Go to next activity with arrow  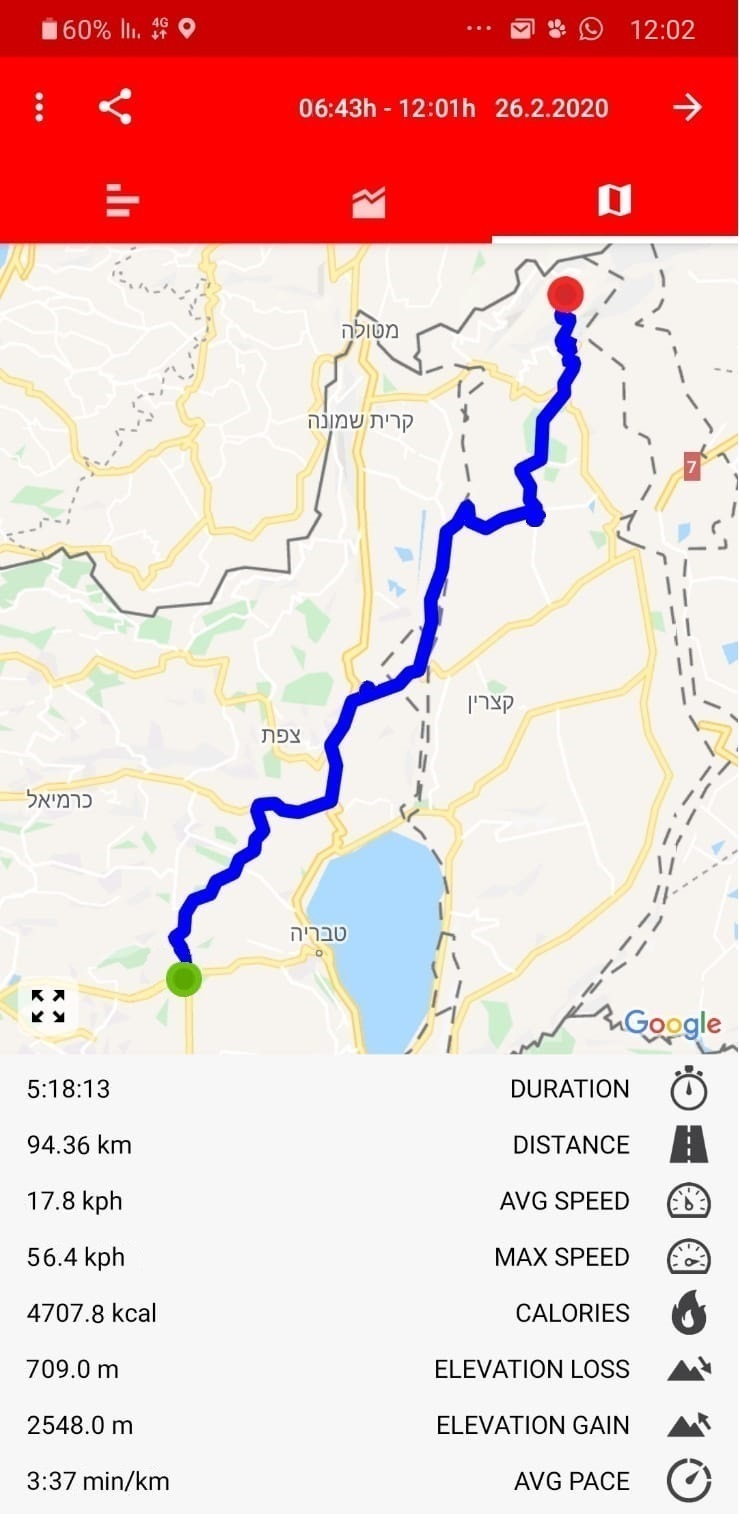[x=687, y=107]
